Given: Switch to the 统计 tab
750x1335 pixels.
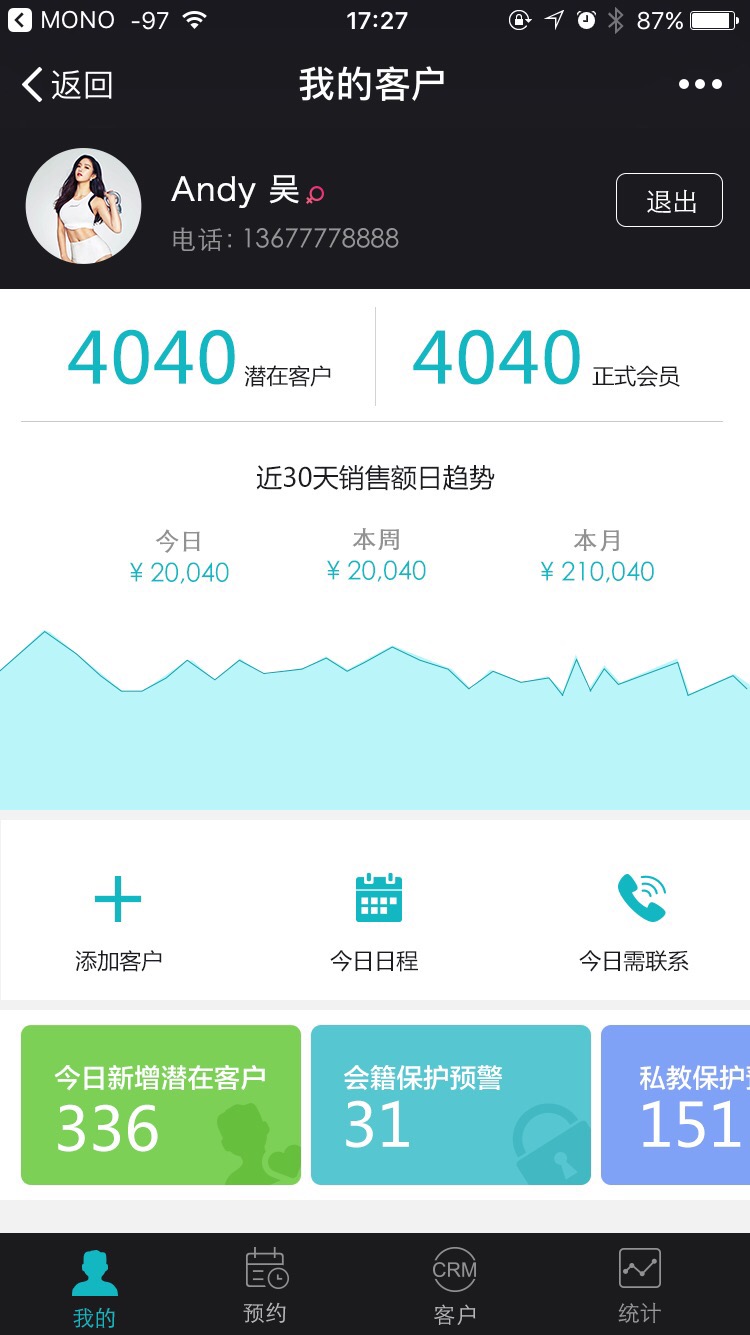Looking at the screenshot, I should (x=638, y=1285).
